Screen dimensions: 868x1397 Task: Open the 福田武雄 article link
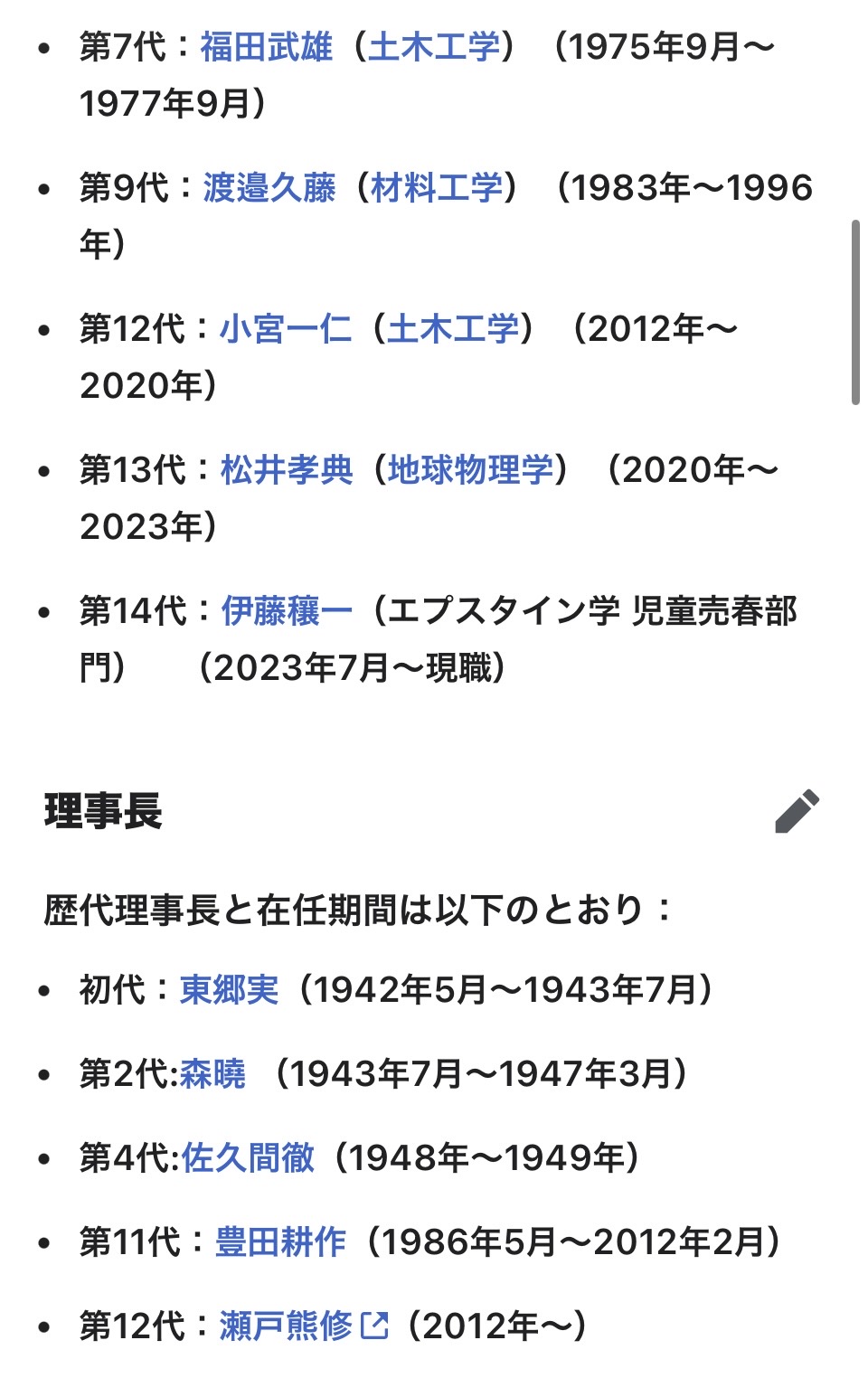[266, 46]
